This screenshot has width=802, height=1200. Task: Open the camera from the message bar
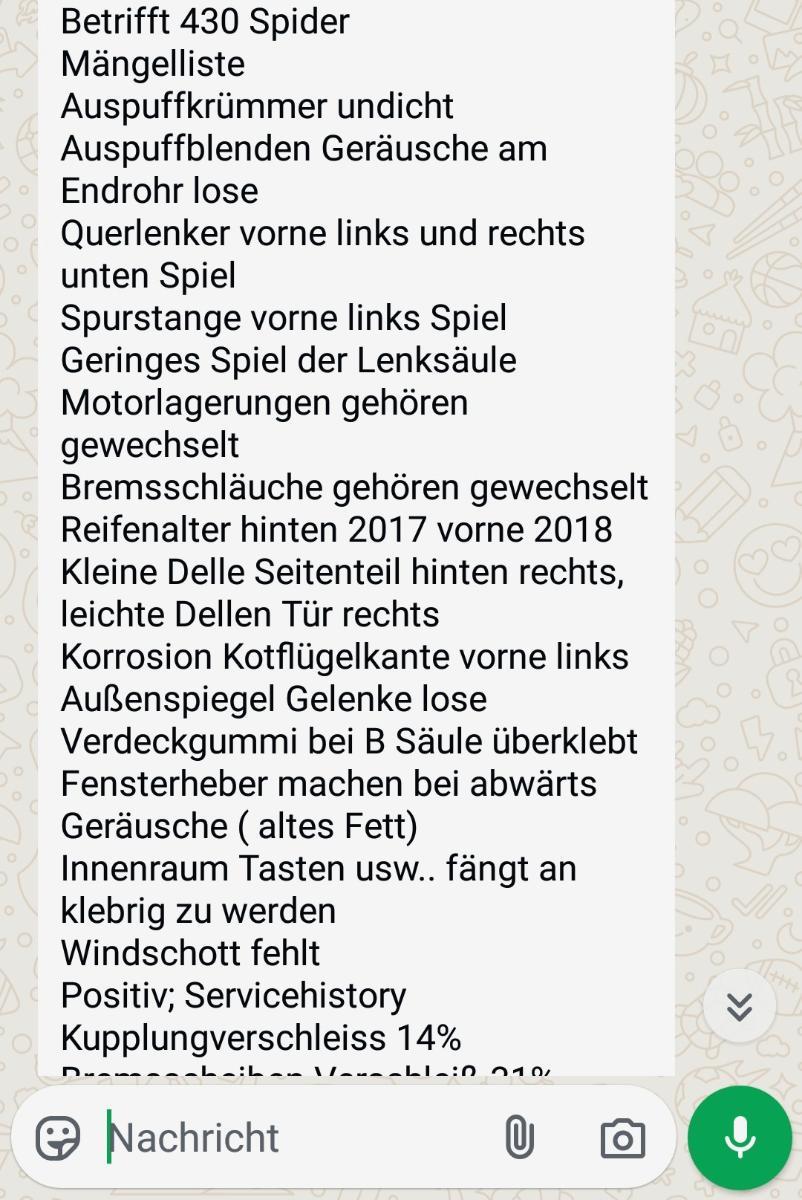(x=622, y=1138)
